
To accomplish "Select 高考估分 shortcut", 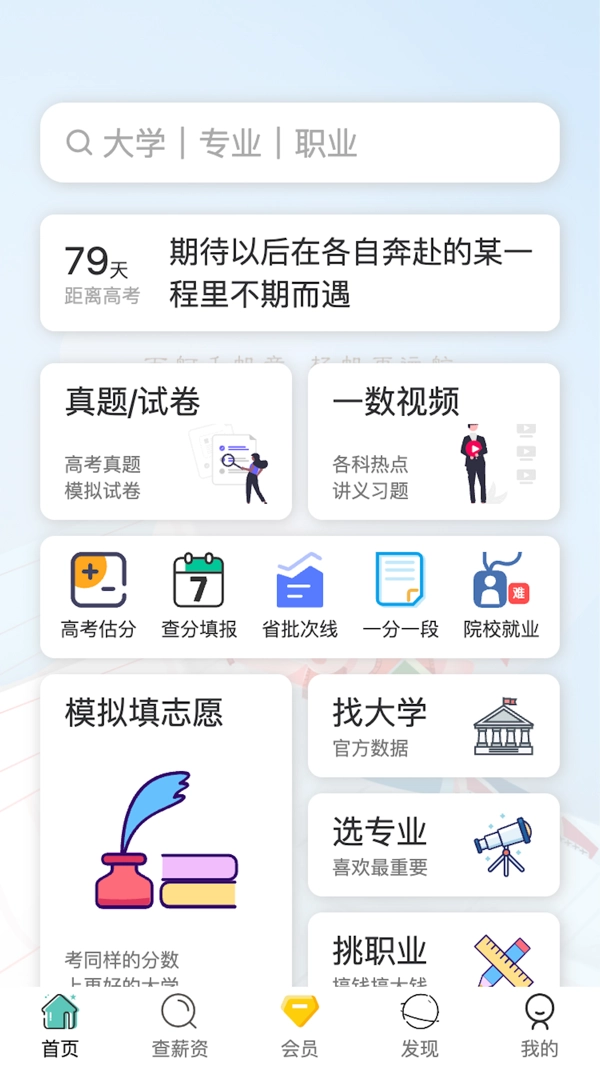I will [x=98, y=596].
